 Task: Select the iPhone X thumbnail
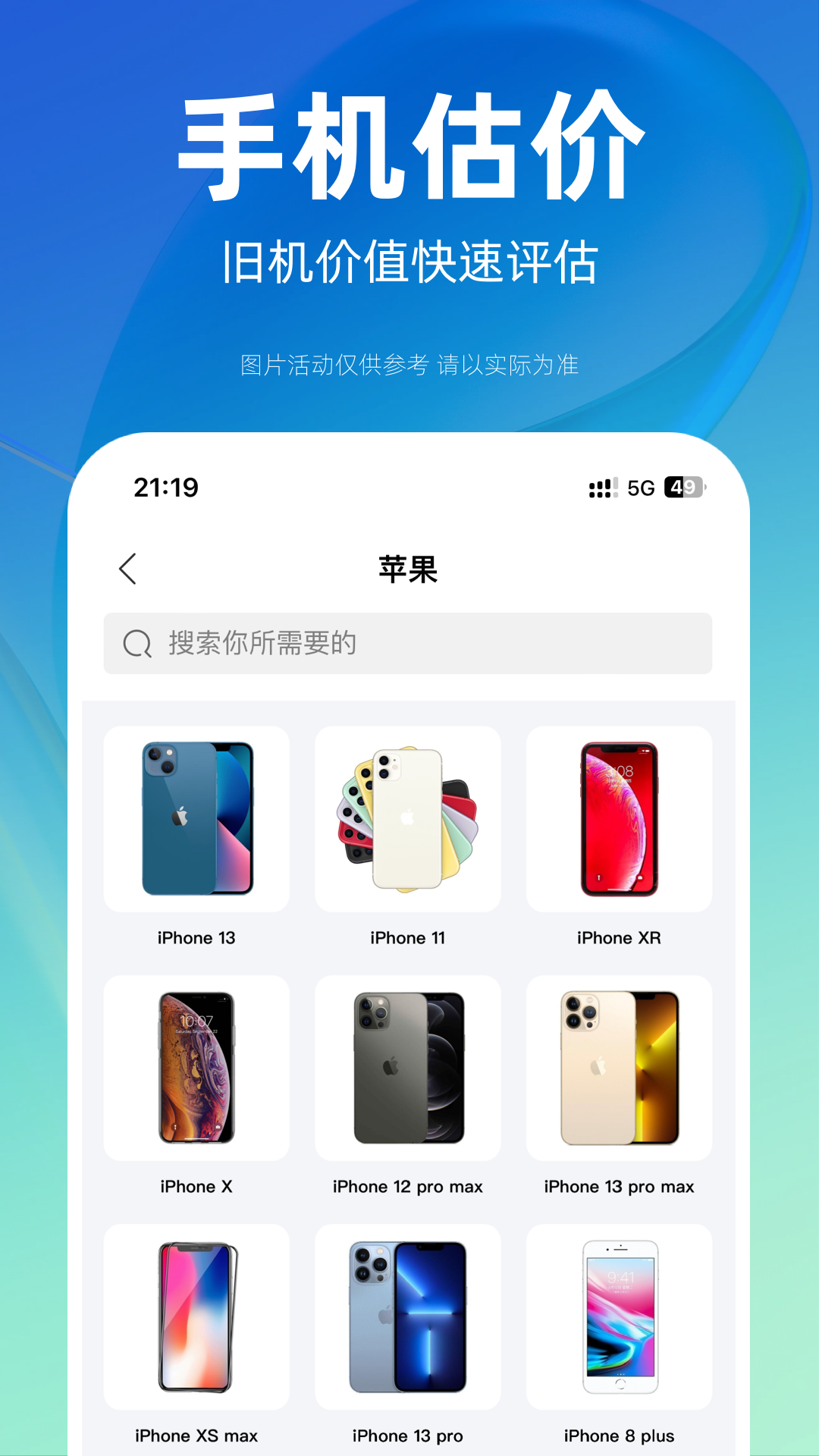196,1069
